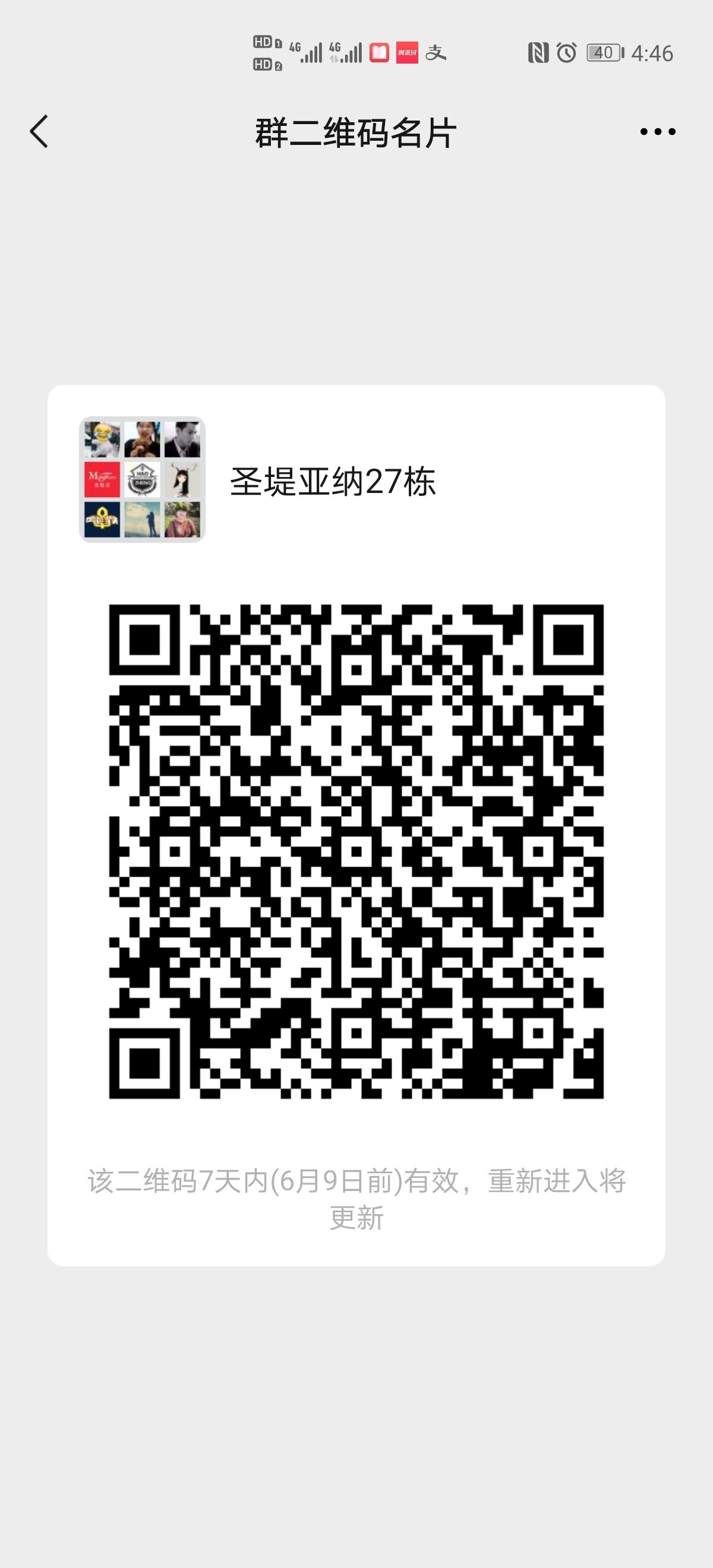713x1568 pixels.
Task: Open the three-dot more options menu
Action: click(658, 131)
